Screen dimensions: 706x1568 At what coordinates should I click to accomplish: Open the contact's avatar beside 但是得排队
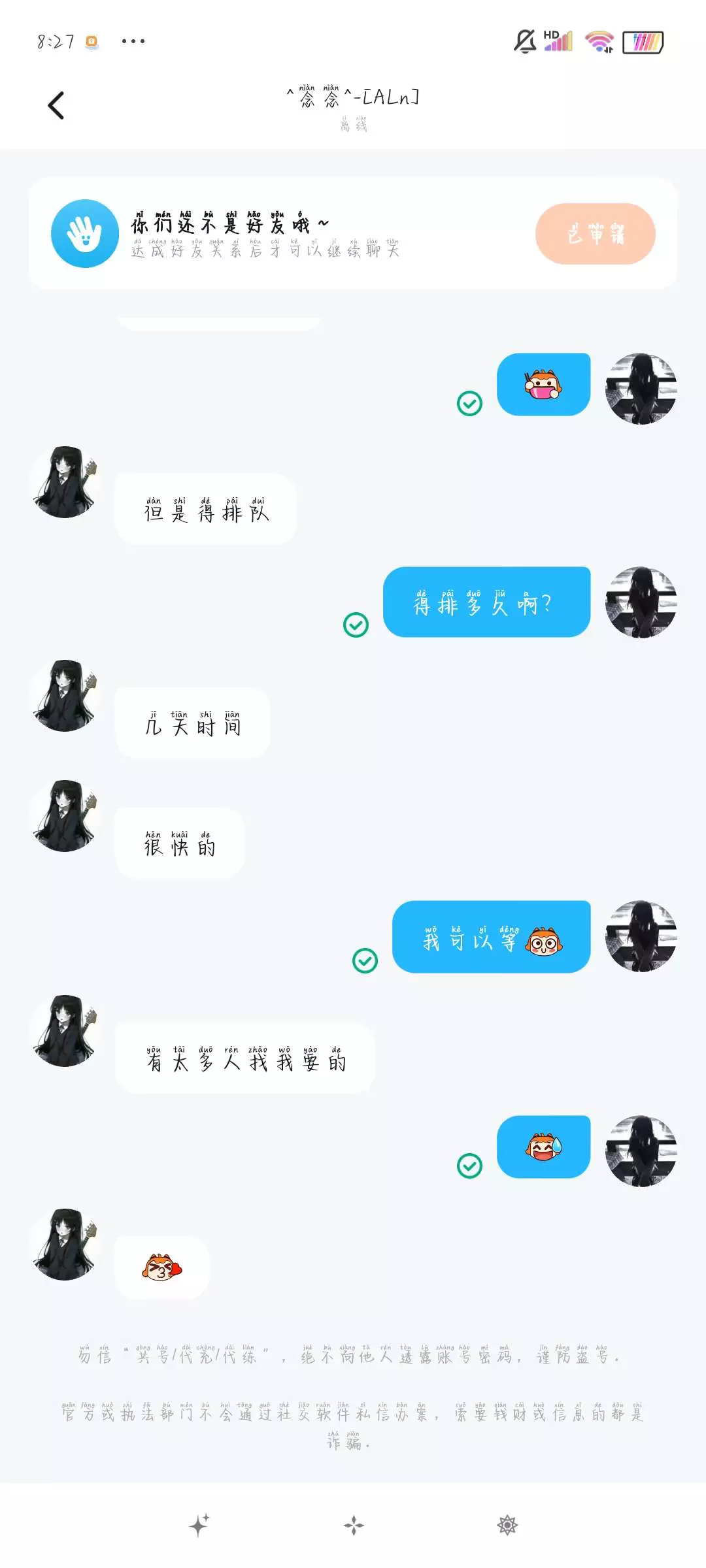click(65, 482)
